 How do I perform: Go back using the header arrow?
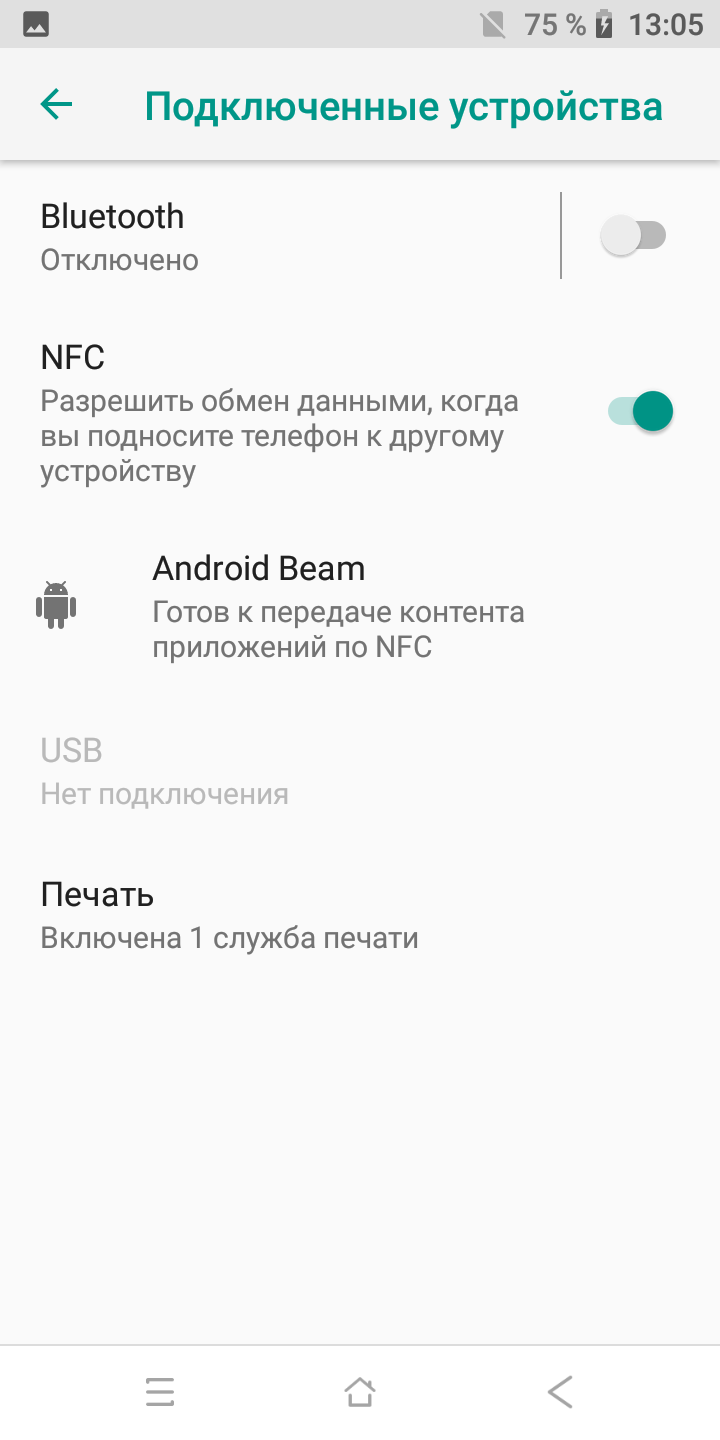coord(56,104)
